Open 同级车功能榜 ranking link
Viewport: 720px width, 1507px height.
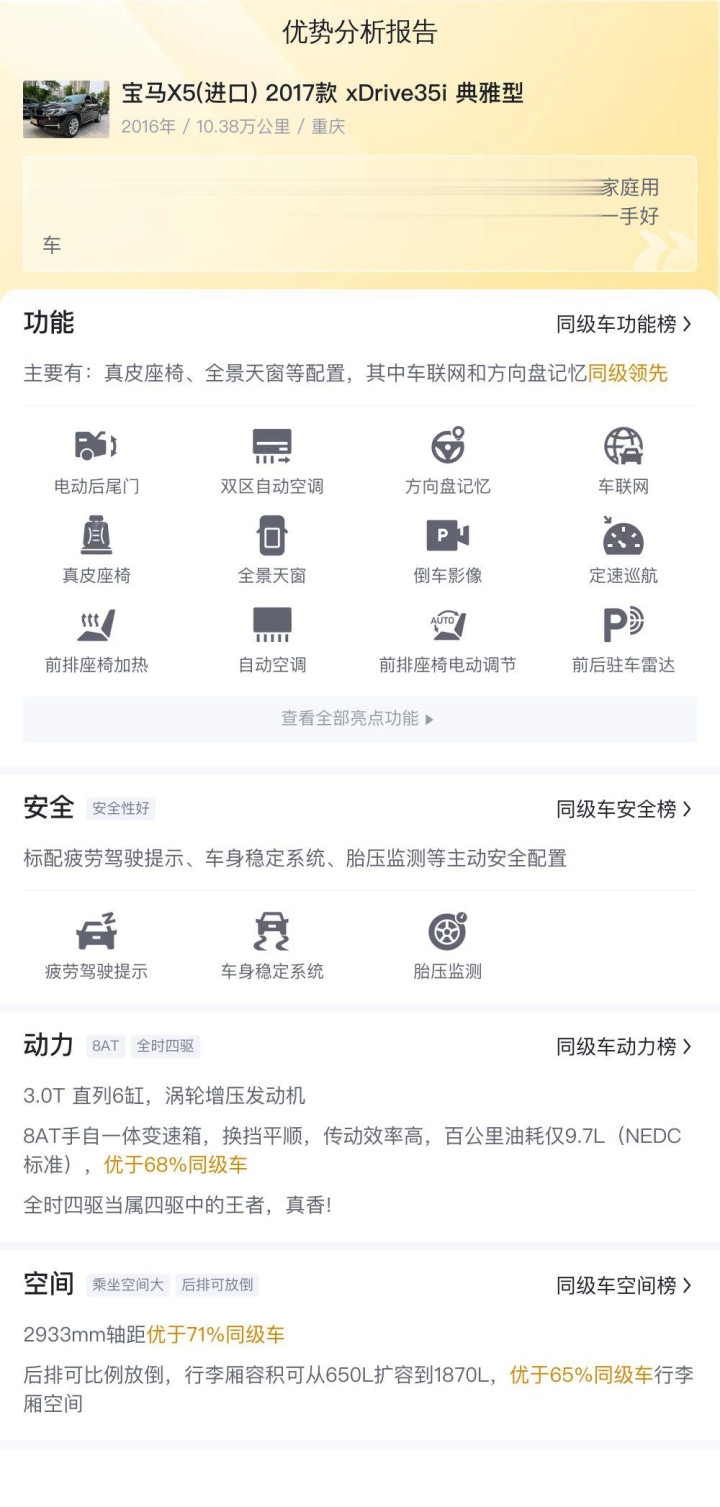click(623, 324)
